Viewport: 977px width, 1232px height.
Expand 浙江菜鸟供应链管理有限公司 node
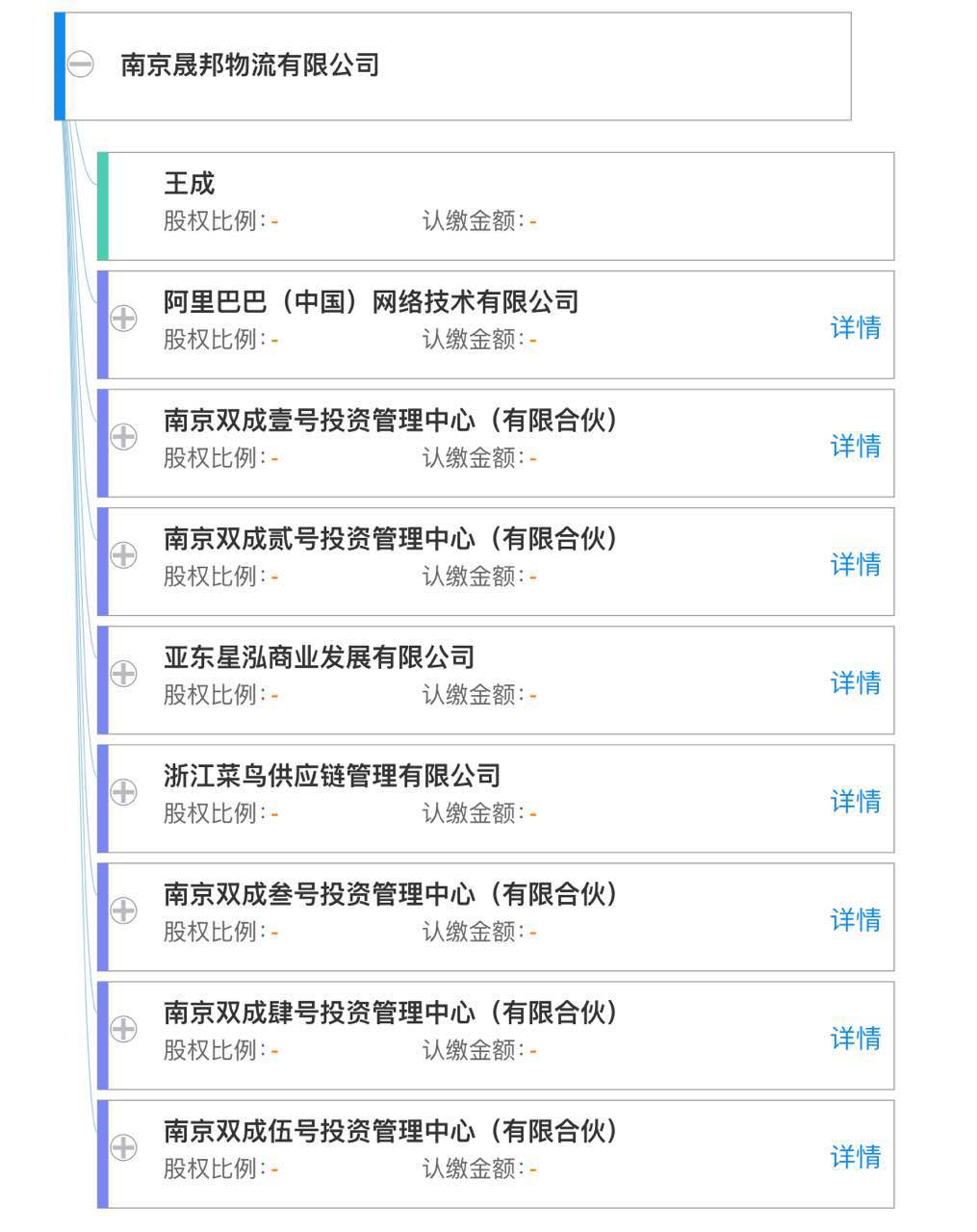pos(123,791)
